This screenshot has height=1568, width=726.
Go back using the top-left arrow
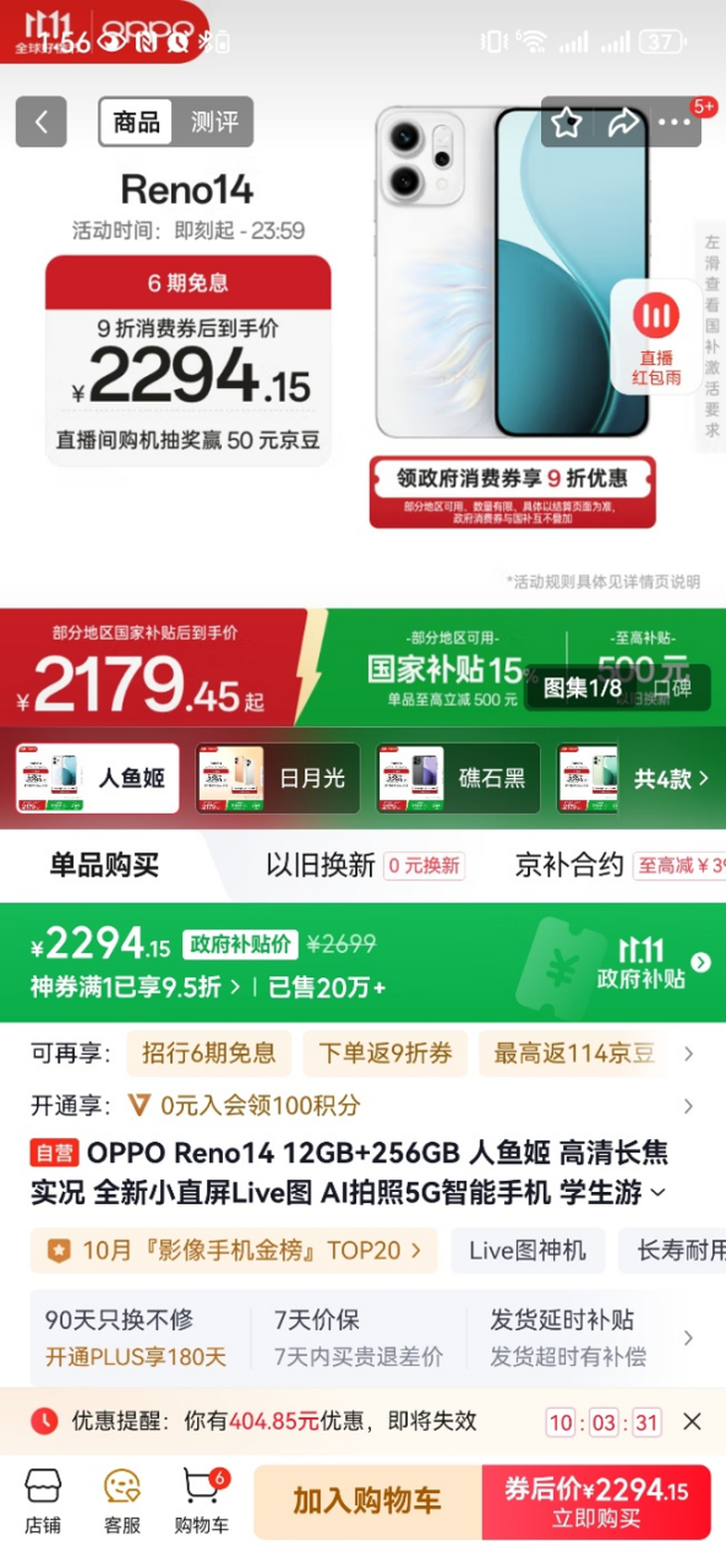(41, 122)
